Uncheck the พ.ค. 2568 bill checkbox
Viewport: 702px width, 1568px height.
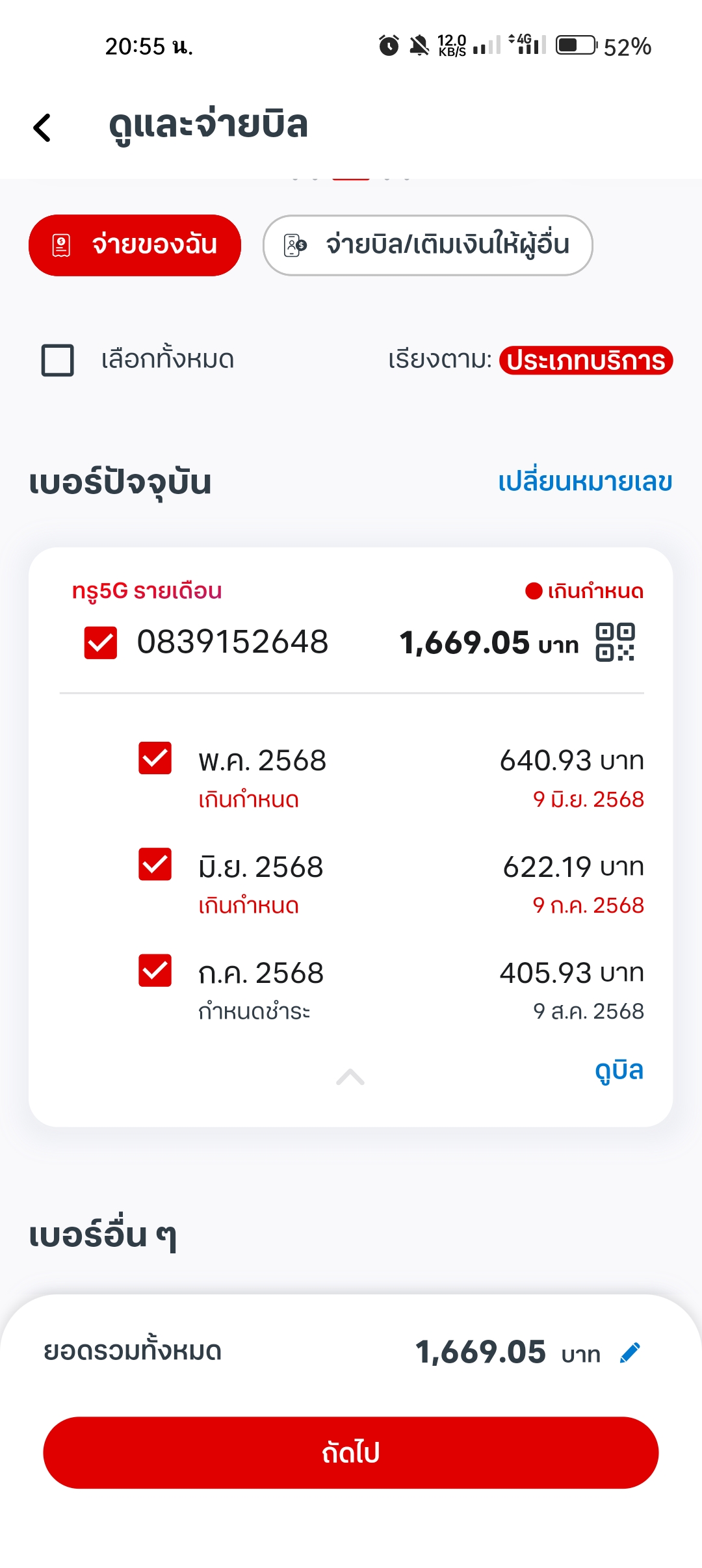[155, 758]
